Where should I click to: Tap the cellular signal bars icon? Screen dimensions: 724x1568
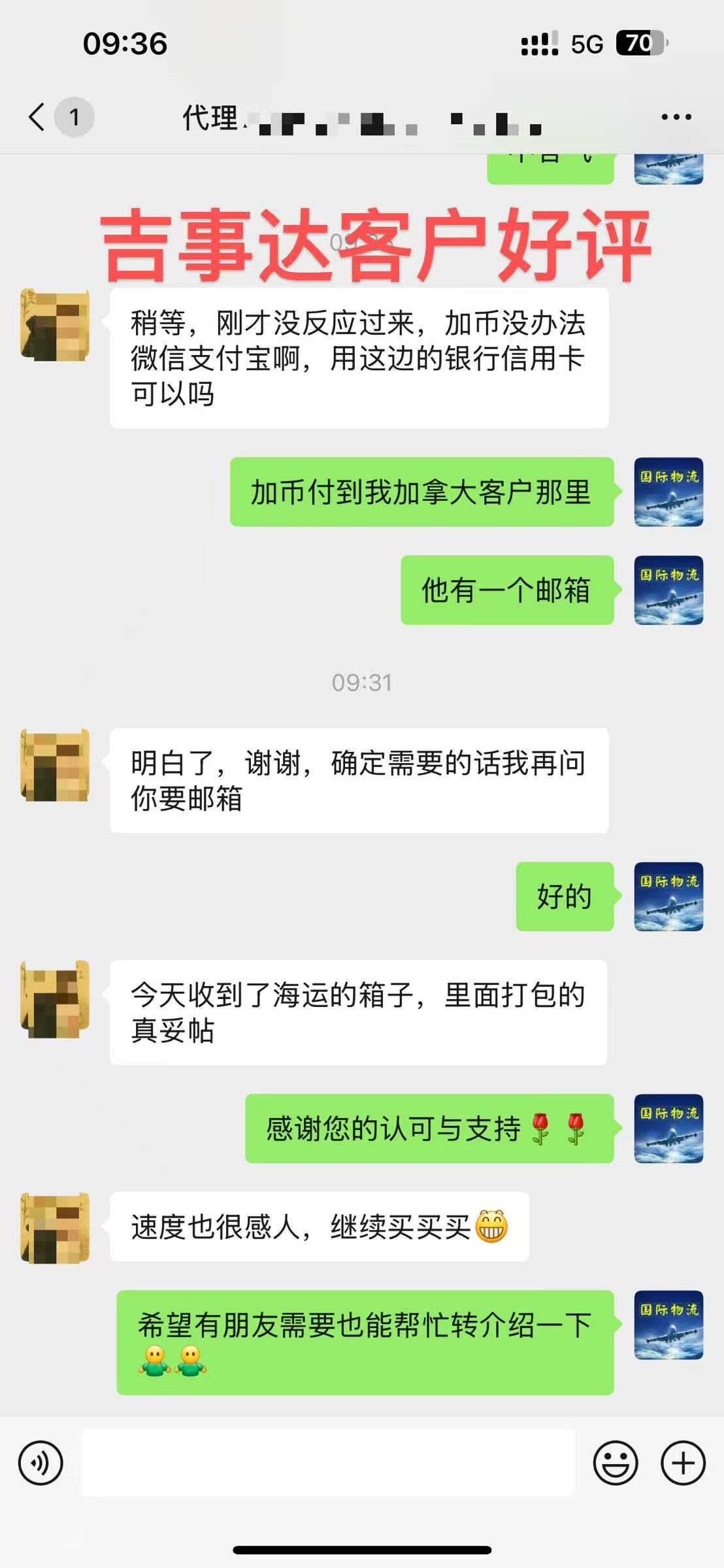pos(536,44)
